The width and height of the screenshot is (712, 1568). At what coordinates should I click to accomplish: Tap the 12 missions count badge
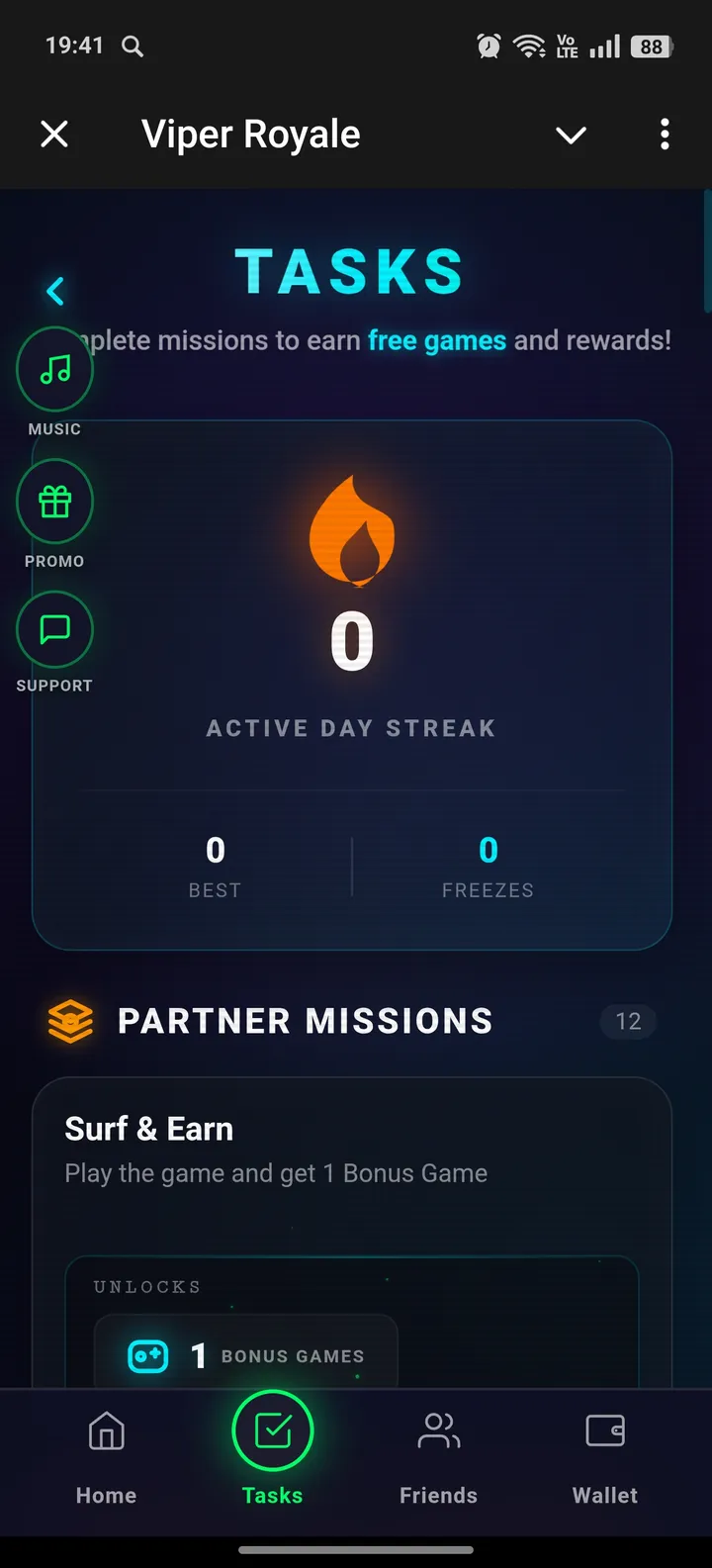[x=628, y=1021]
